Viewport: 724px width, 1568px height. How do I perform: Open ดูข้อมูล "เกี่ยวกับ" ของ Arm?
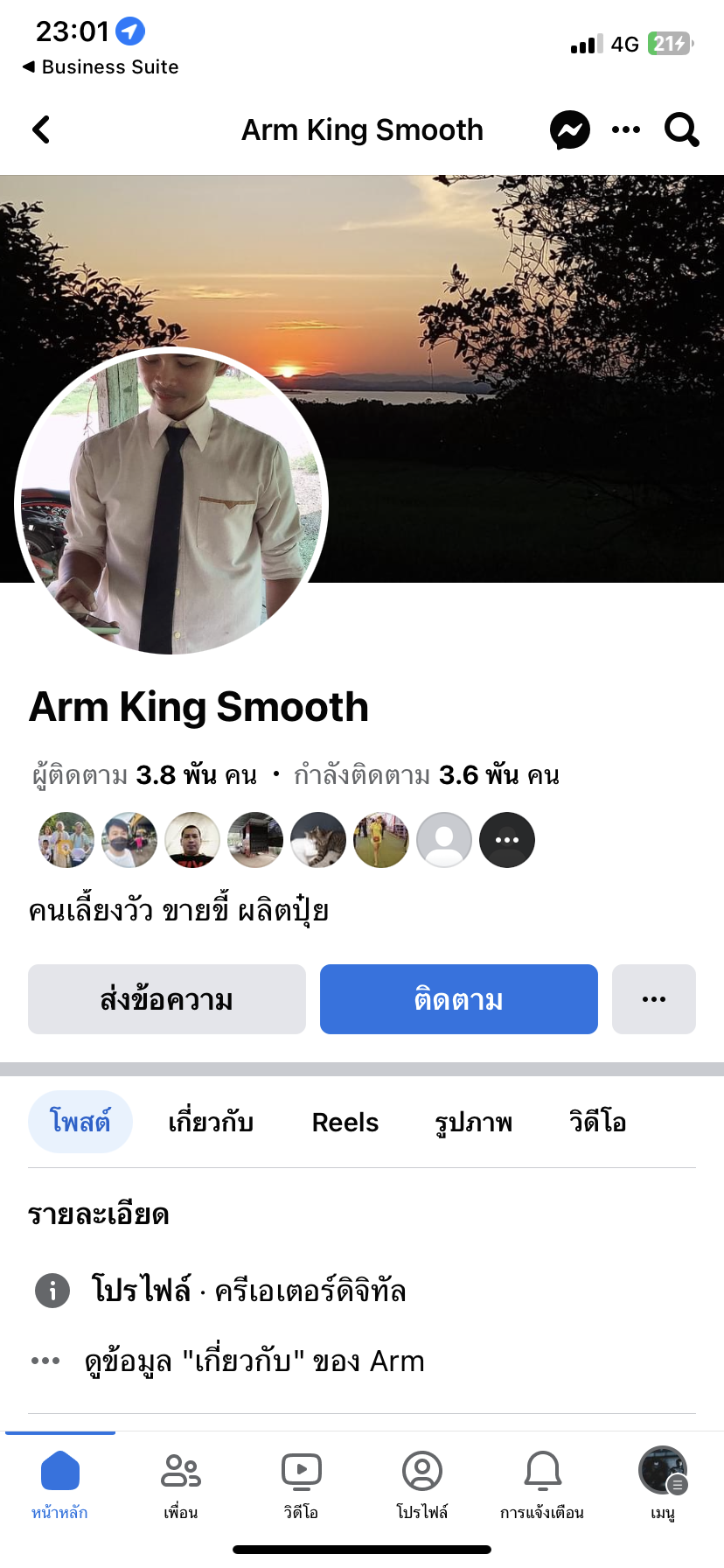pos(254,1361)
